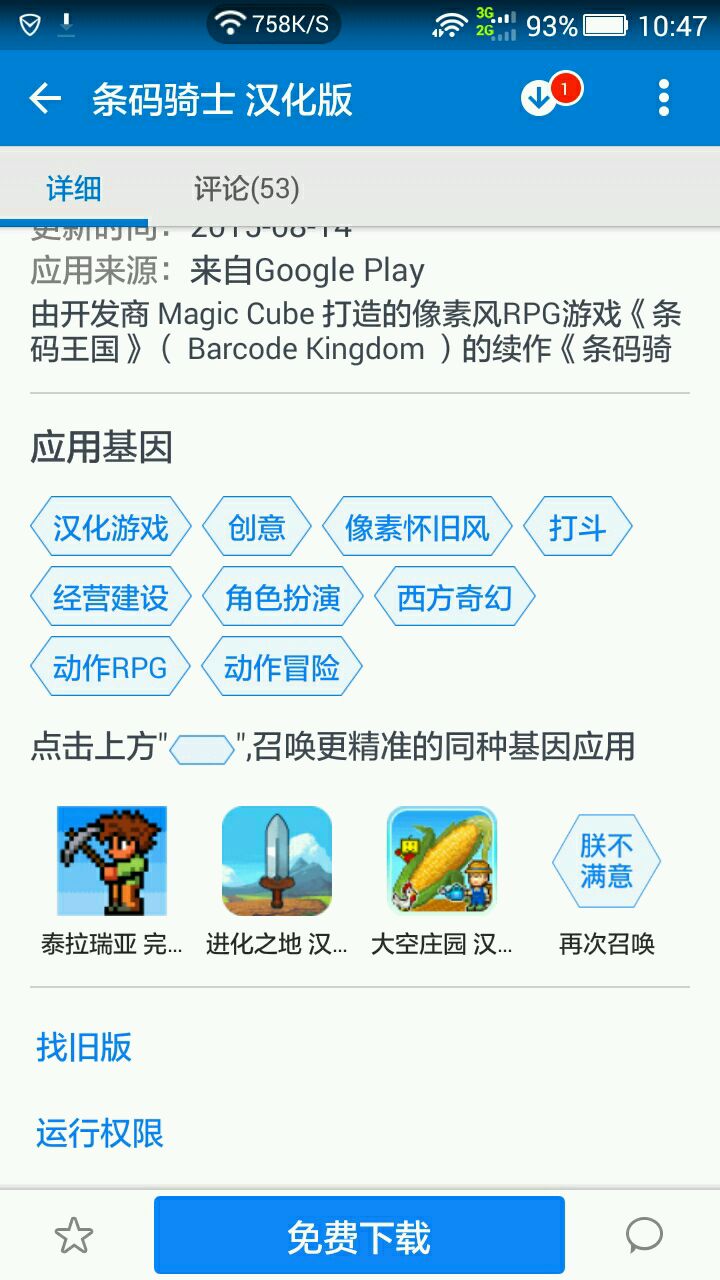
Task: Add this app to favorites with the star
Action: point(74,1236)
